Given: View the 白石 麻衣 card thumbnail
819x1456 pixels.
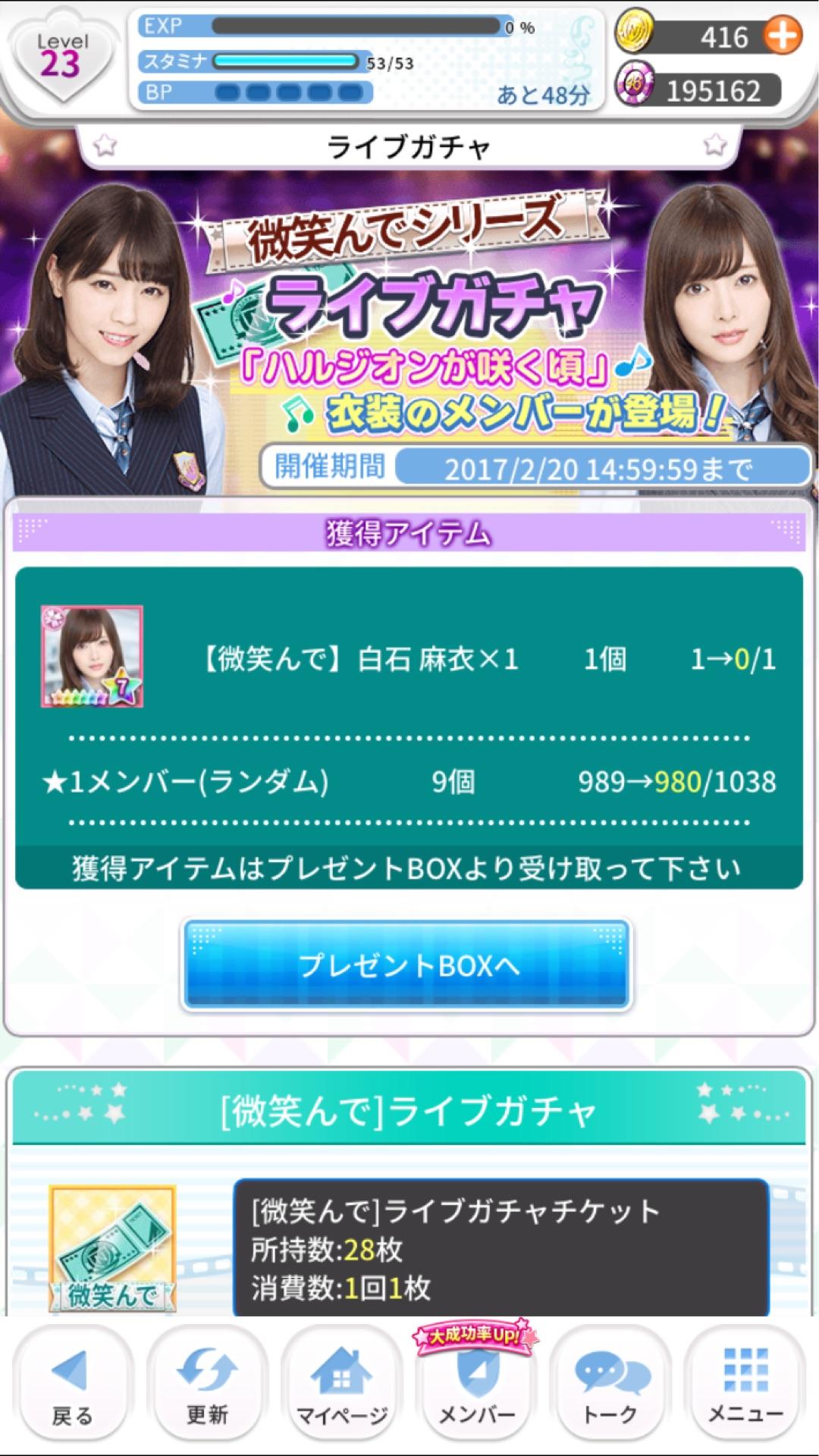Looking at the screenshot, I should pos(92,656).
